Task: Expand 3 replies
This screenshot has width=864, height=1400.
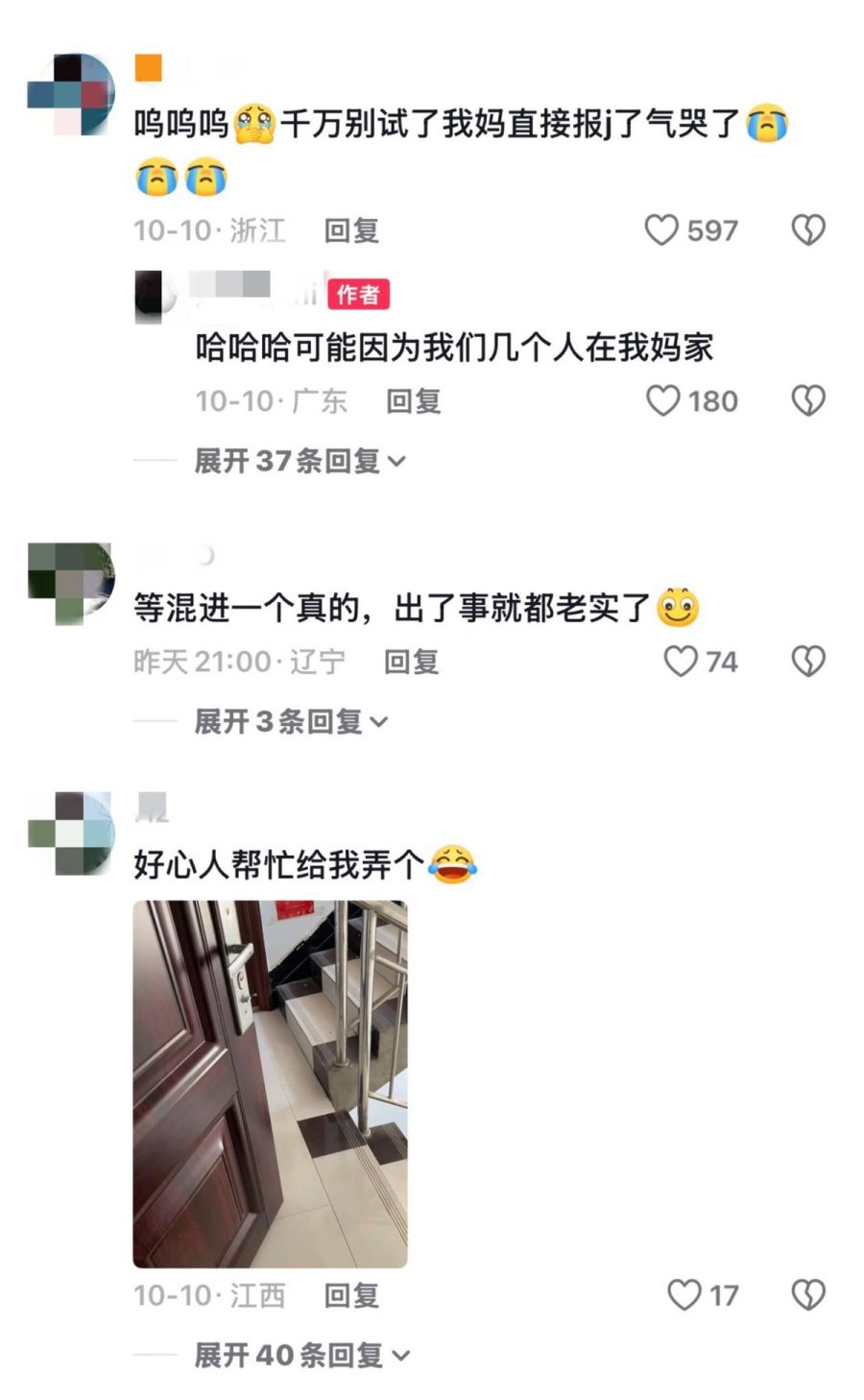Action: tap(291, 721)
